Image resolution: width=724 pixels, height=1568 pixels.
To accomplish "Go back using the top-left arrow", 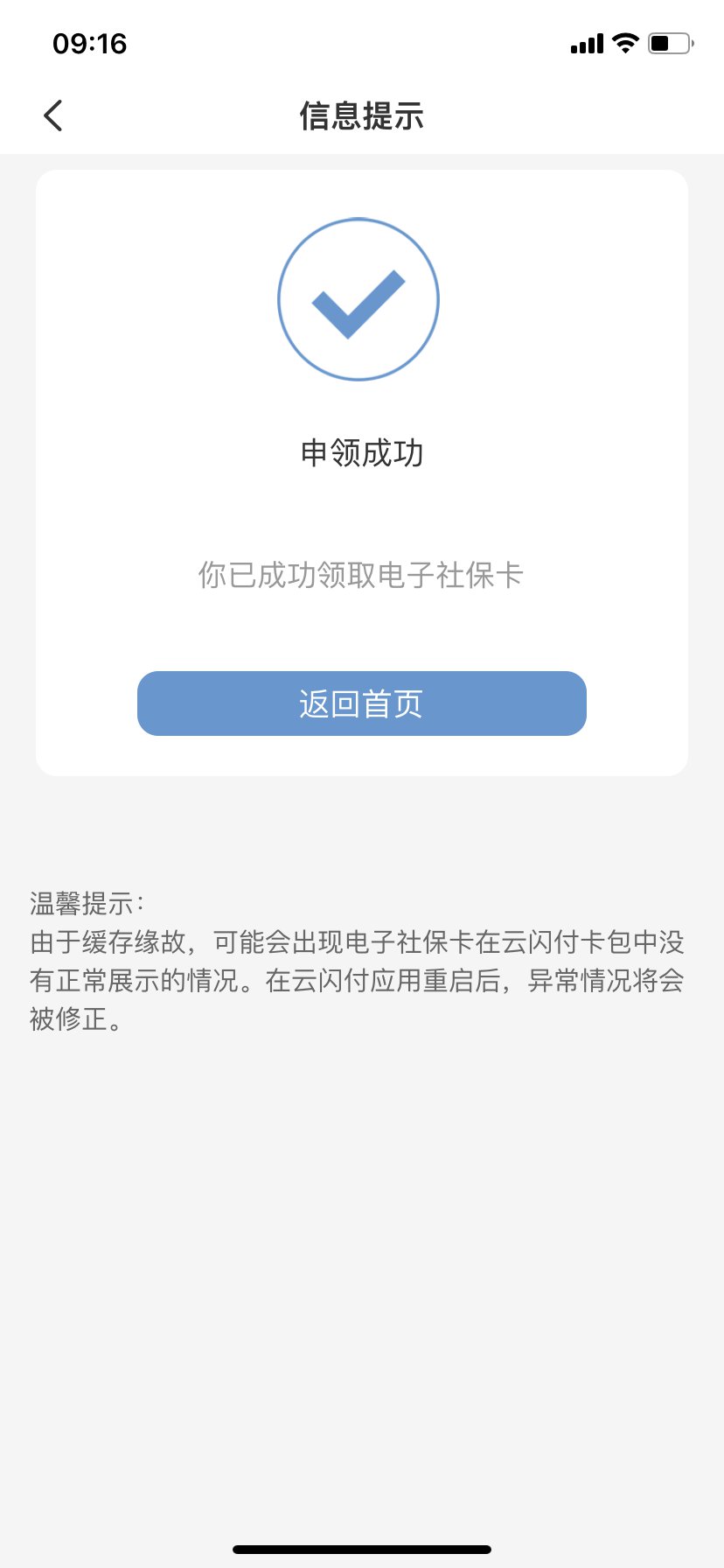I will [x=53, y=115].
